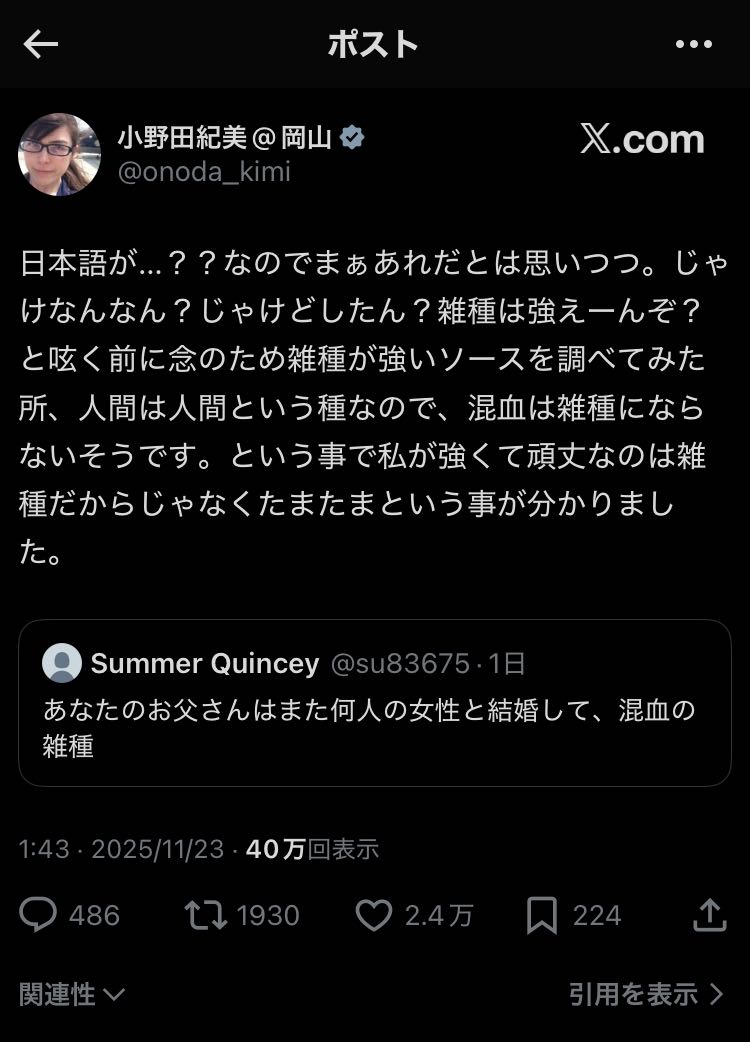The image size is (750, 1042).
Task: Share this post via the share icon
Action: [708, 914]
